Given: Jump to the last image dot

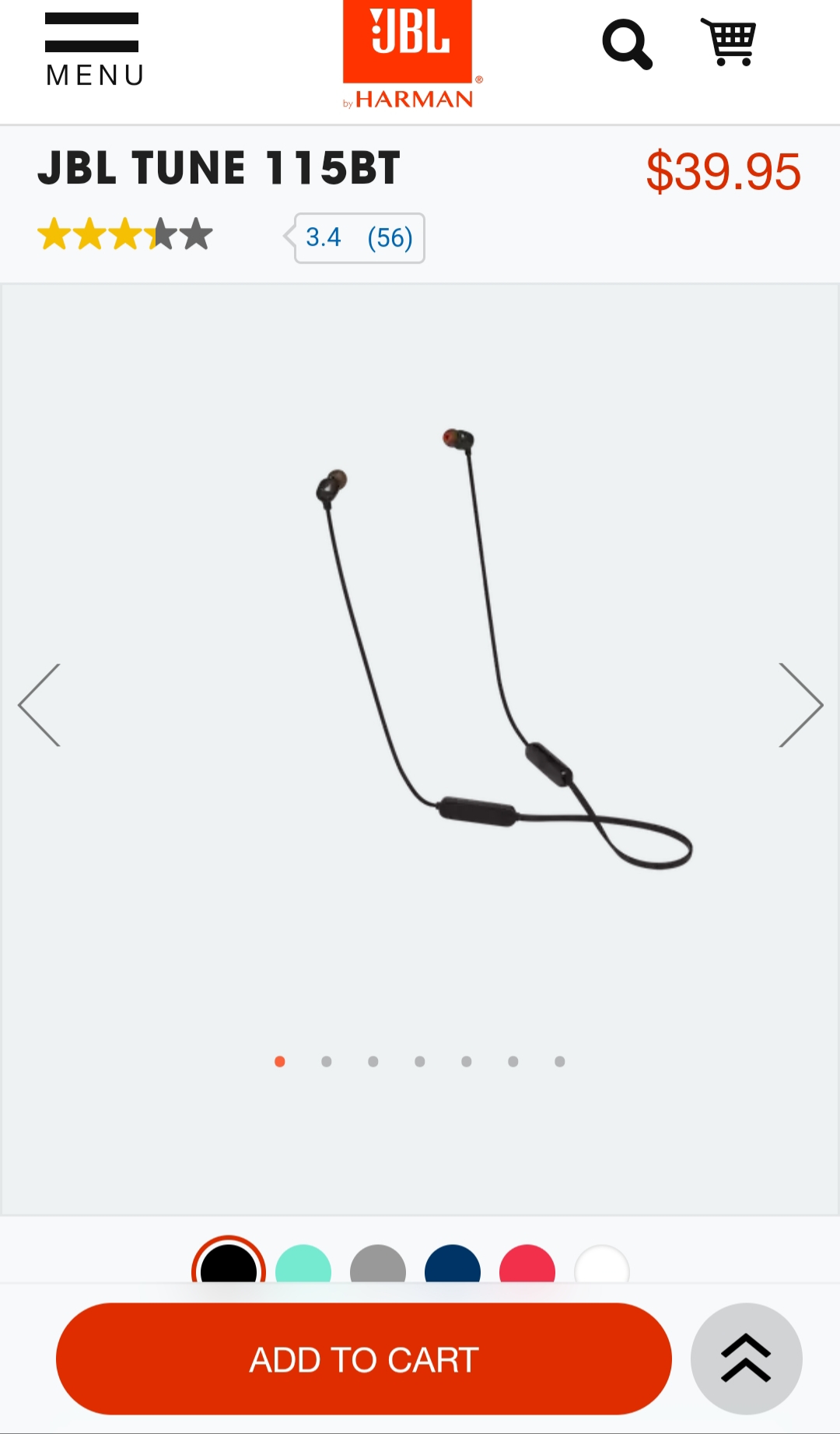Looking at the screenshot, I should (560, 1061).
